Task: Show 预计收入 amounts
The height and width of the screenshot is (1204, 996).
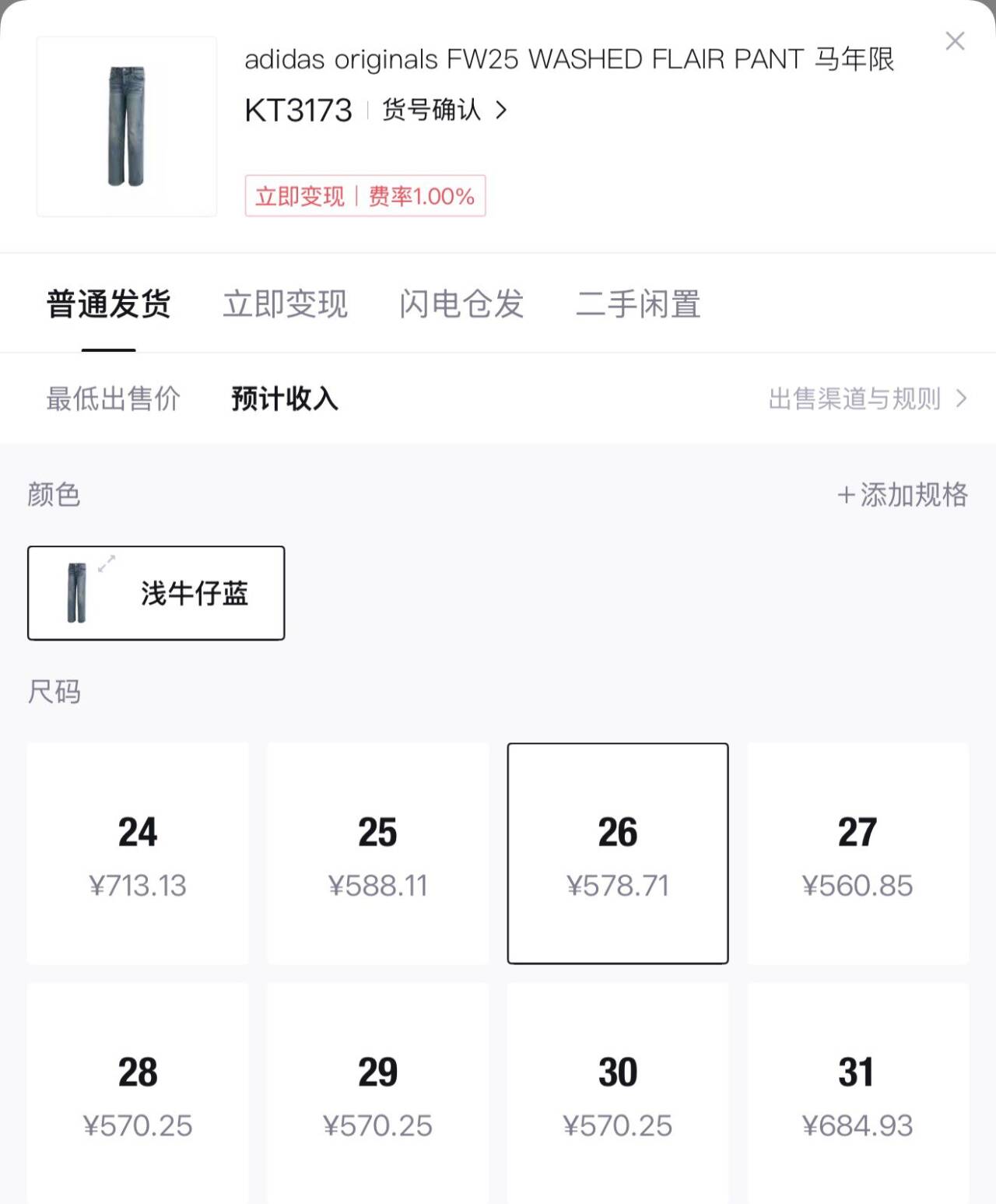Action: [x=285, y=398]
